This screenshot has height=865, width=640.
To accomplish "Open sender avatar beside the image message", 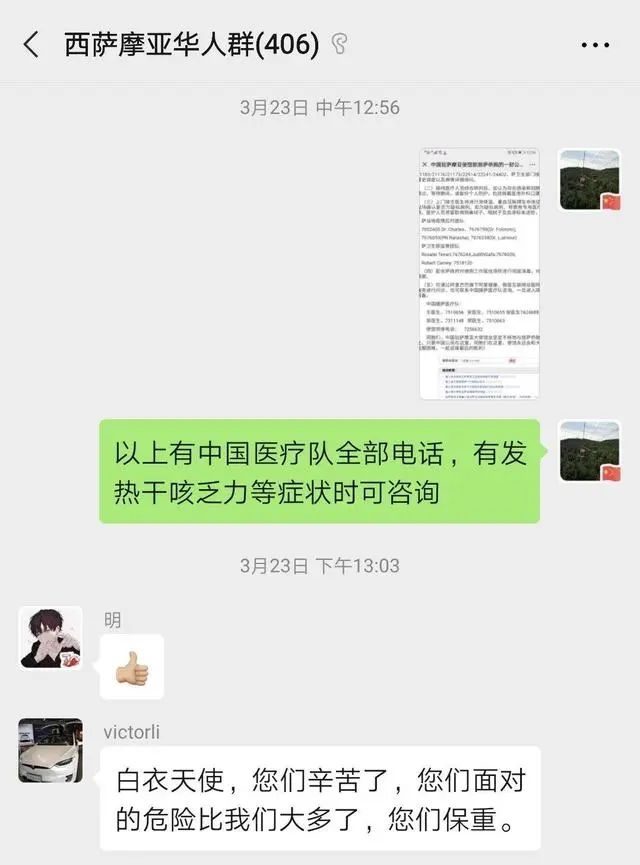I will pyautogui.click(x=590, y=180).
